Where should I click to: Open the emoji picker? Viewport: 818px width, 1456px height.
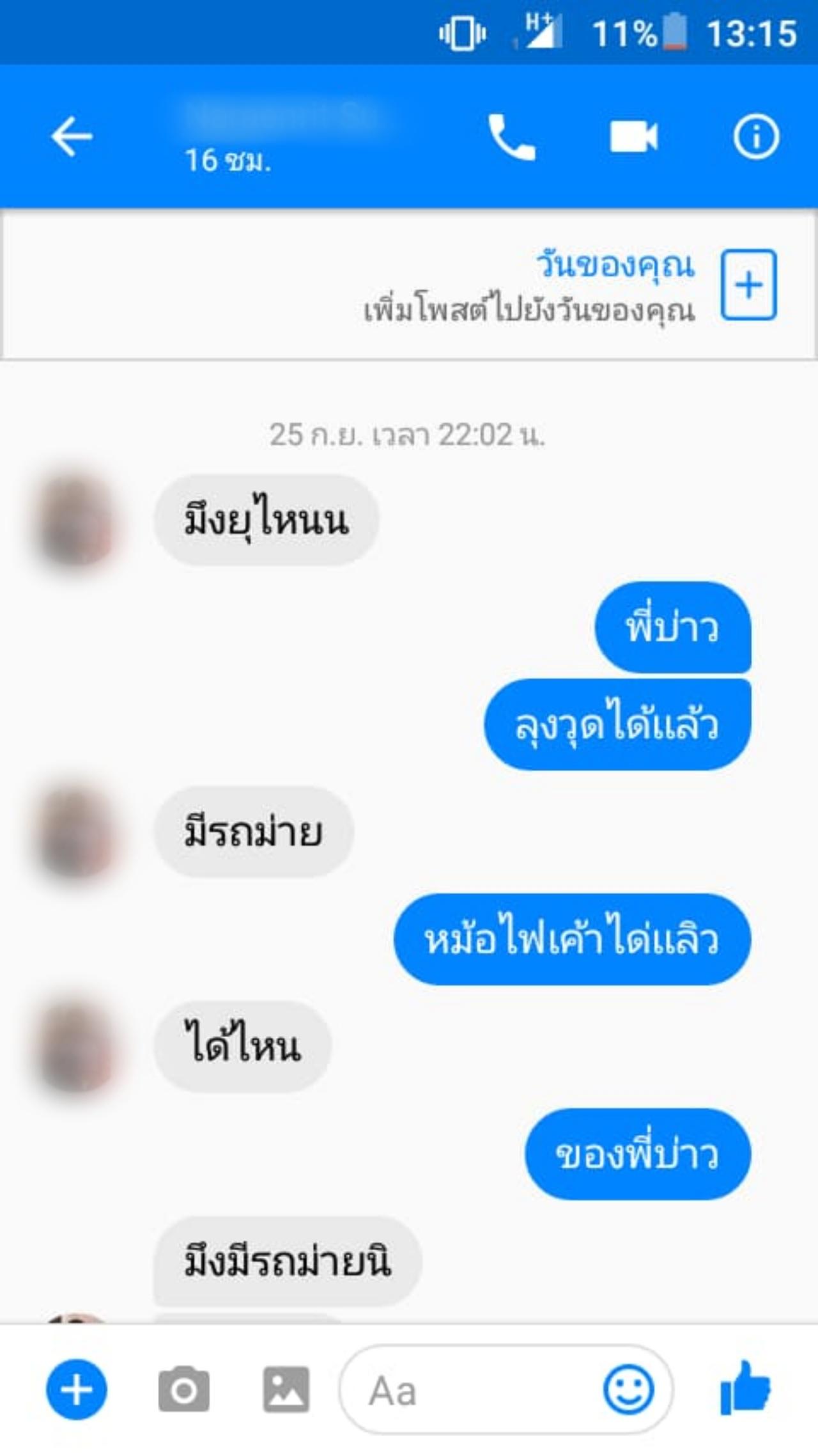click(x=628, y=1389)
